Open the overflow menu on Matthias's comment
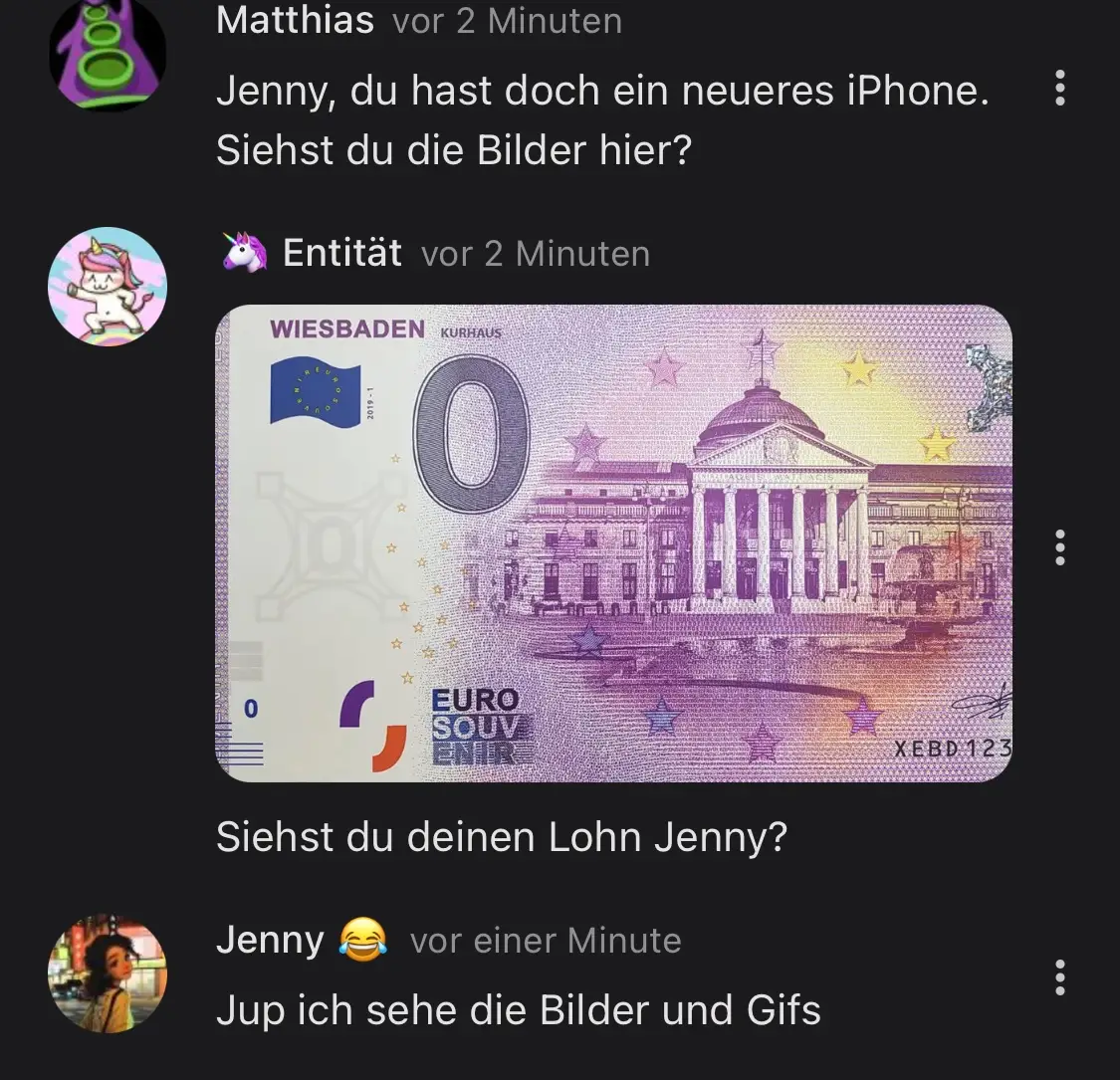The height and width of the screenshot is (1080, 1120). pos(1060,89)
